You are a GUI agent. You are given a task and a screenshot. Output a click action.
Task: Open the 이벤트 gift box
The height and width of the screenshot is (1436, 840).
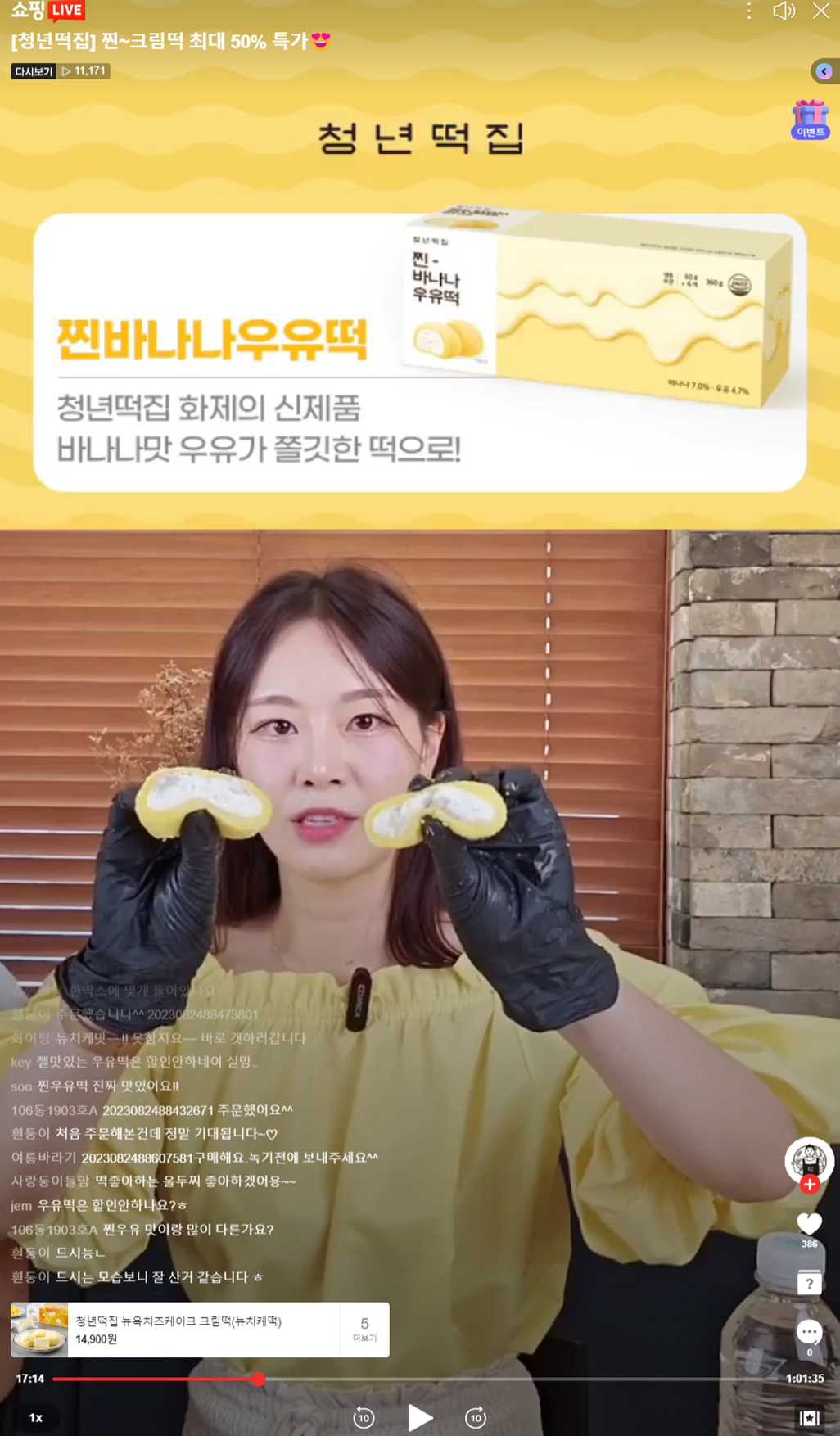pyautogui.click(x=810, y=120)
